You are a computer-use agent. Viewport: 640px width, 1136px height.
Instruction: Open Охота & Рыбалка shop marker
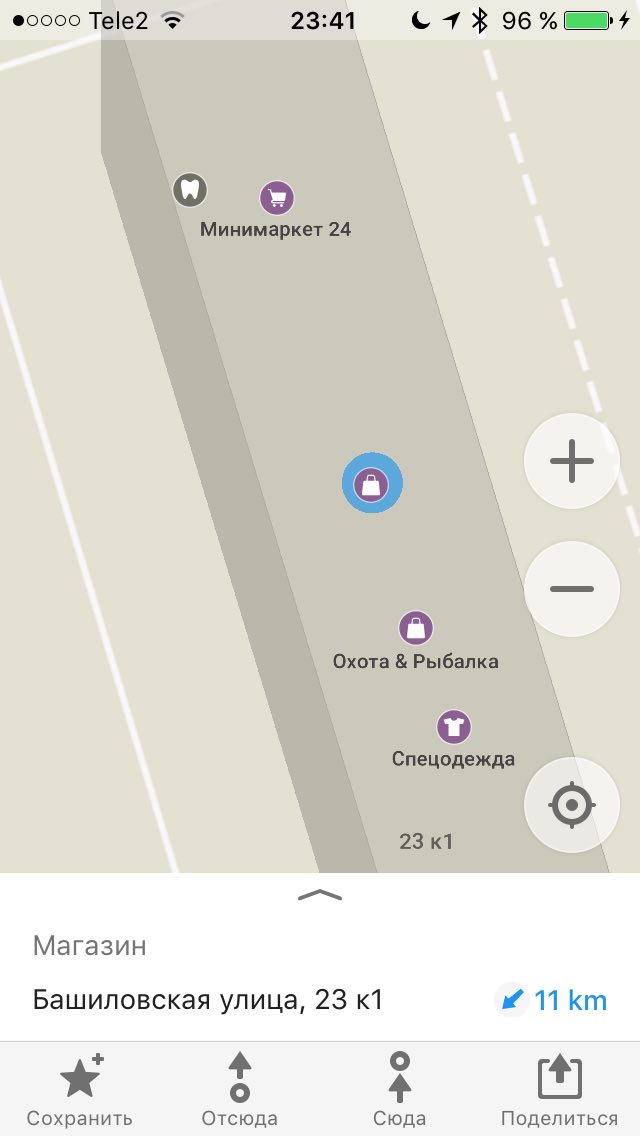(416, 628)
